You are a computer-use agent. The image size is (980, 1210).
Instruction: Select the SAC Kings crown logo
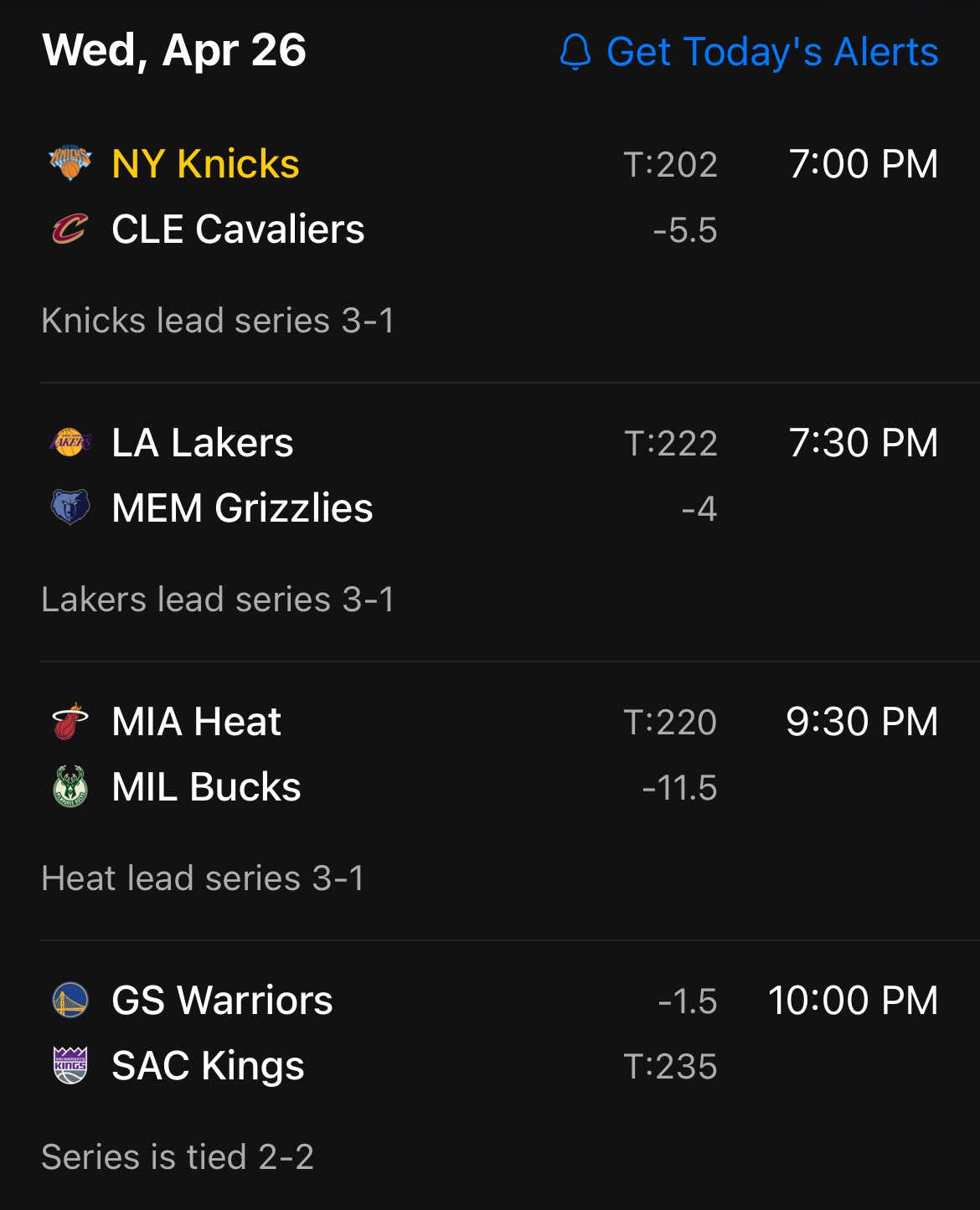click(x=71, y=1065)
